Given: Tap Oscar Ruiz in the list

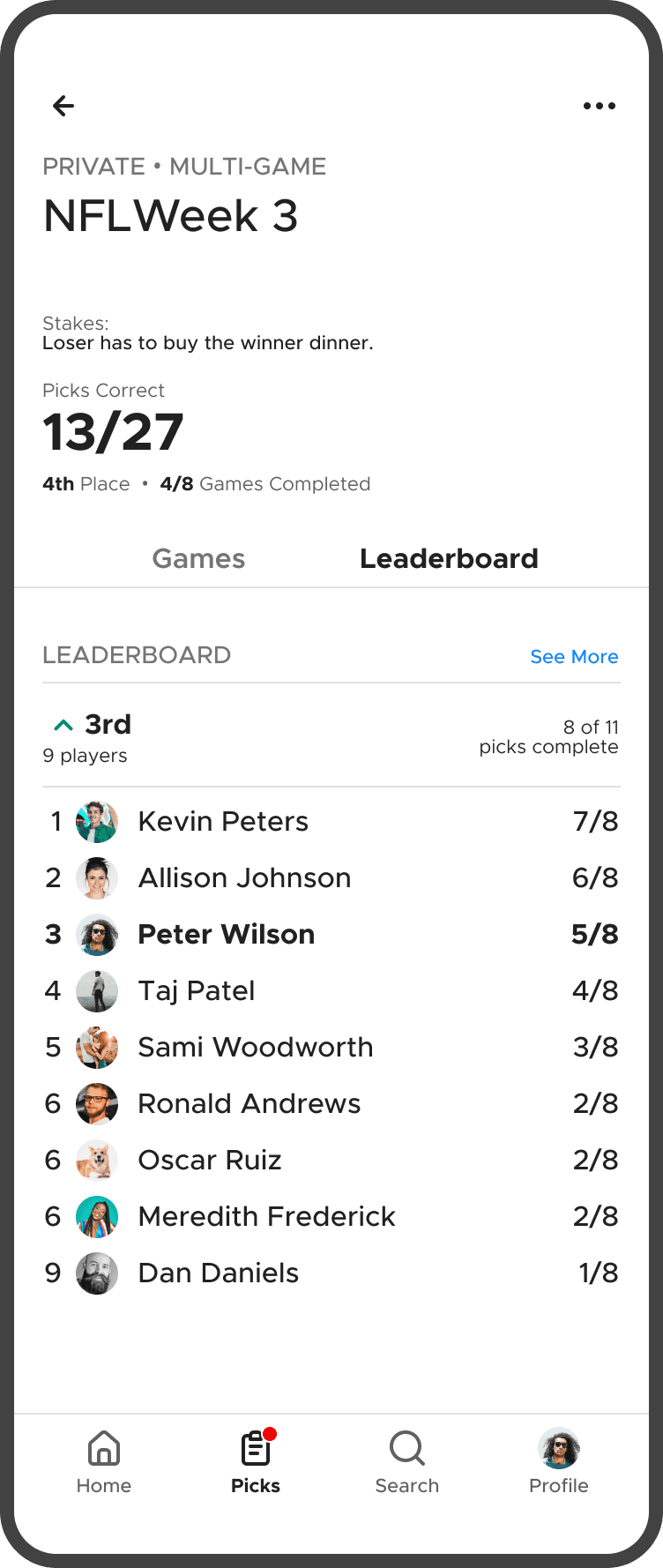Looking at the screenshot, I should [210, 1160].
